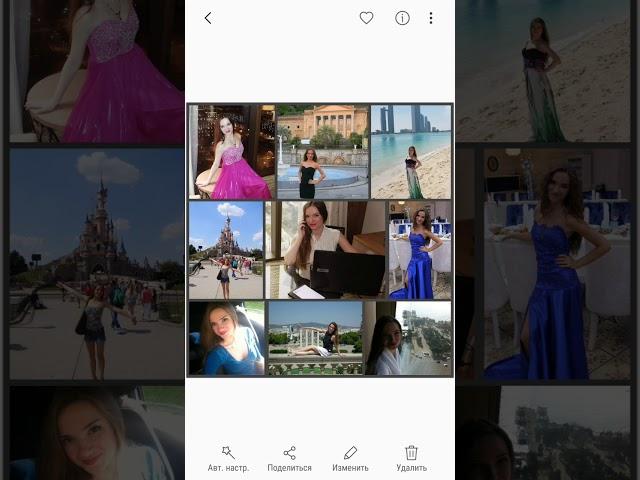Share the photo via Поделиться
This screenshot has height=480, width=640.
290,458
